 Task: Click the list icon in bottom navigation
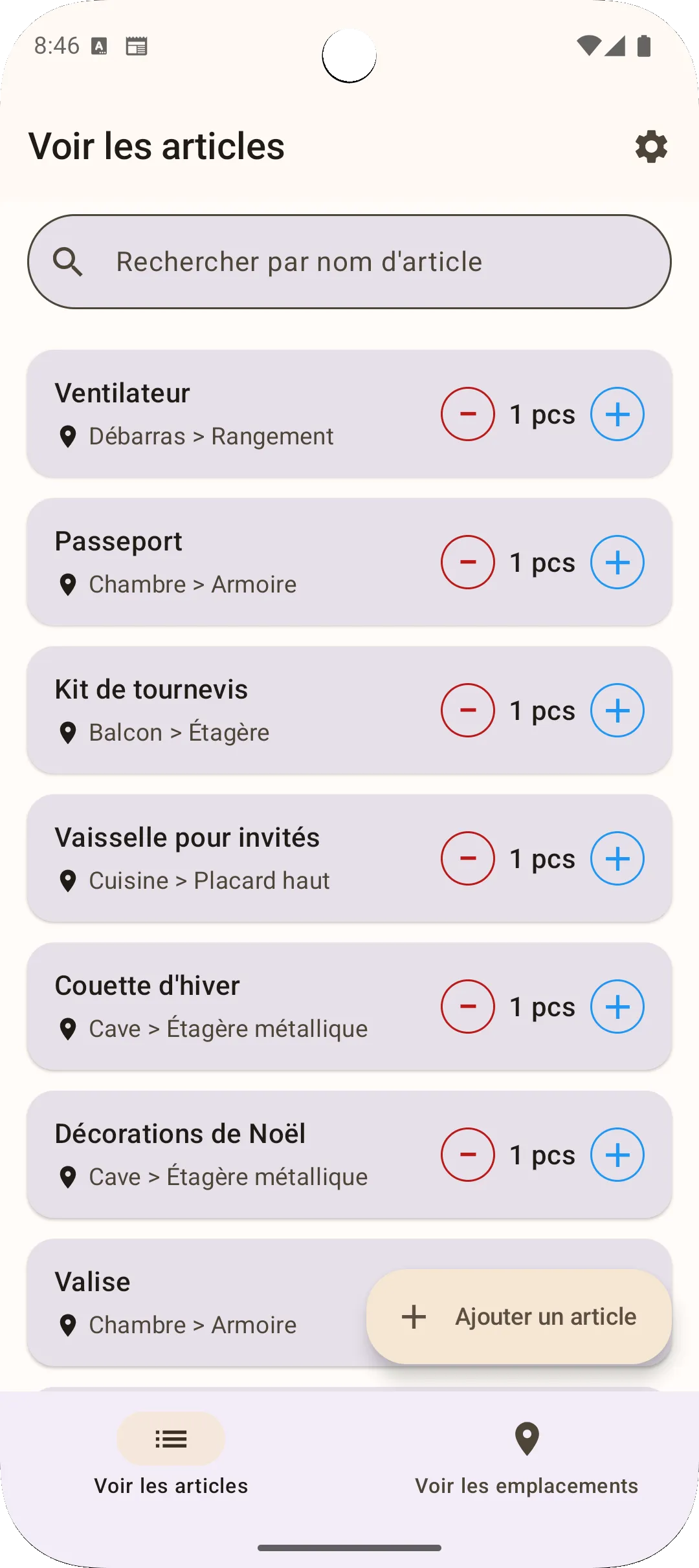170,1439
